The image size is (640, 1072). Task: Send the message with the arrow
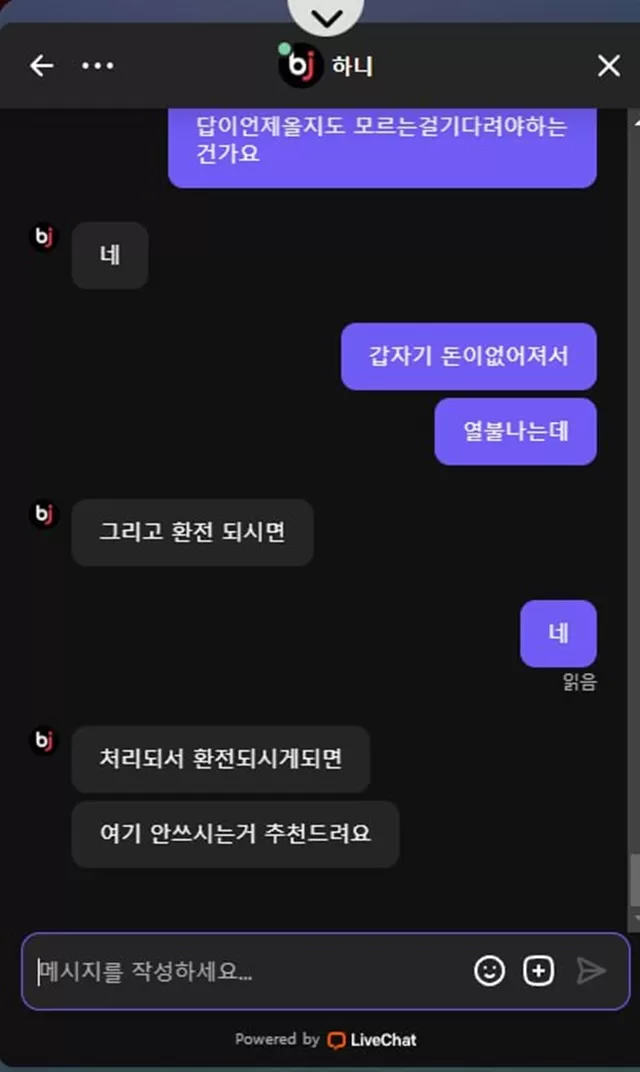click(x=590, y=971)
